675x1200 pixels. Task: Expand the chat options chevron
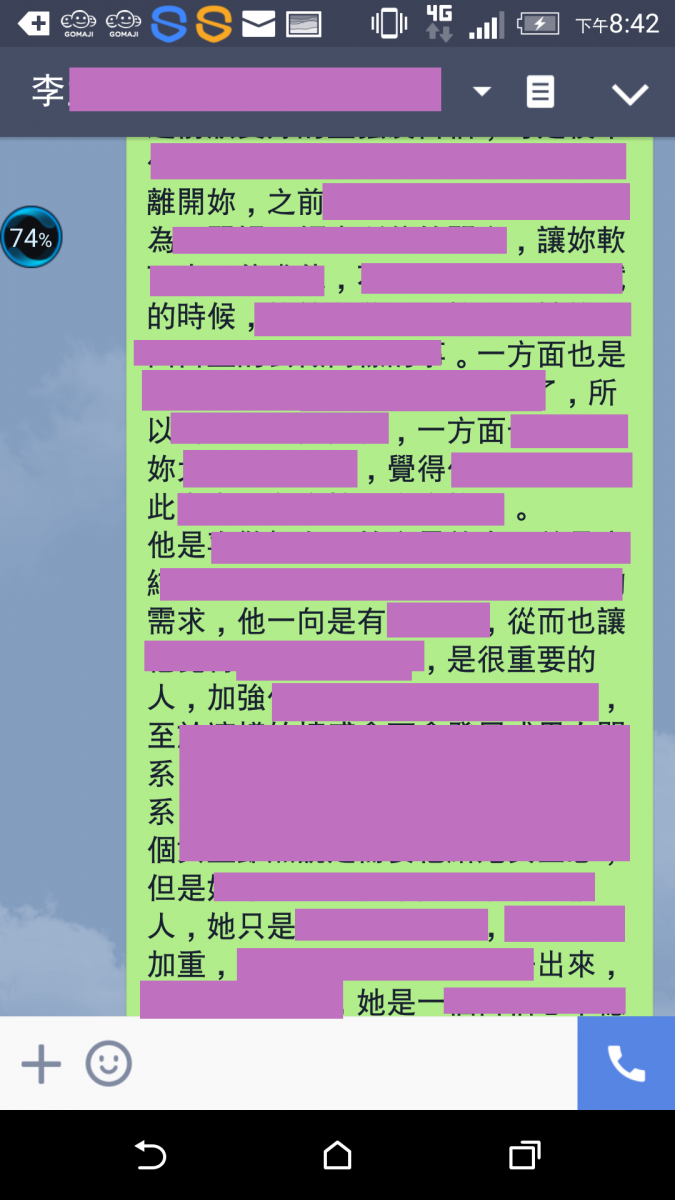[x=630, y=94]
